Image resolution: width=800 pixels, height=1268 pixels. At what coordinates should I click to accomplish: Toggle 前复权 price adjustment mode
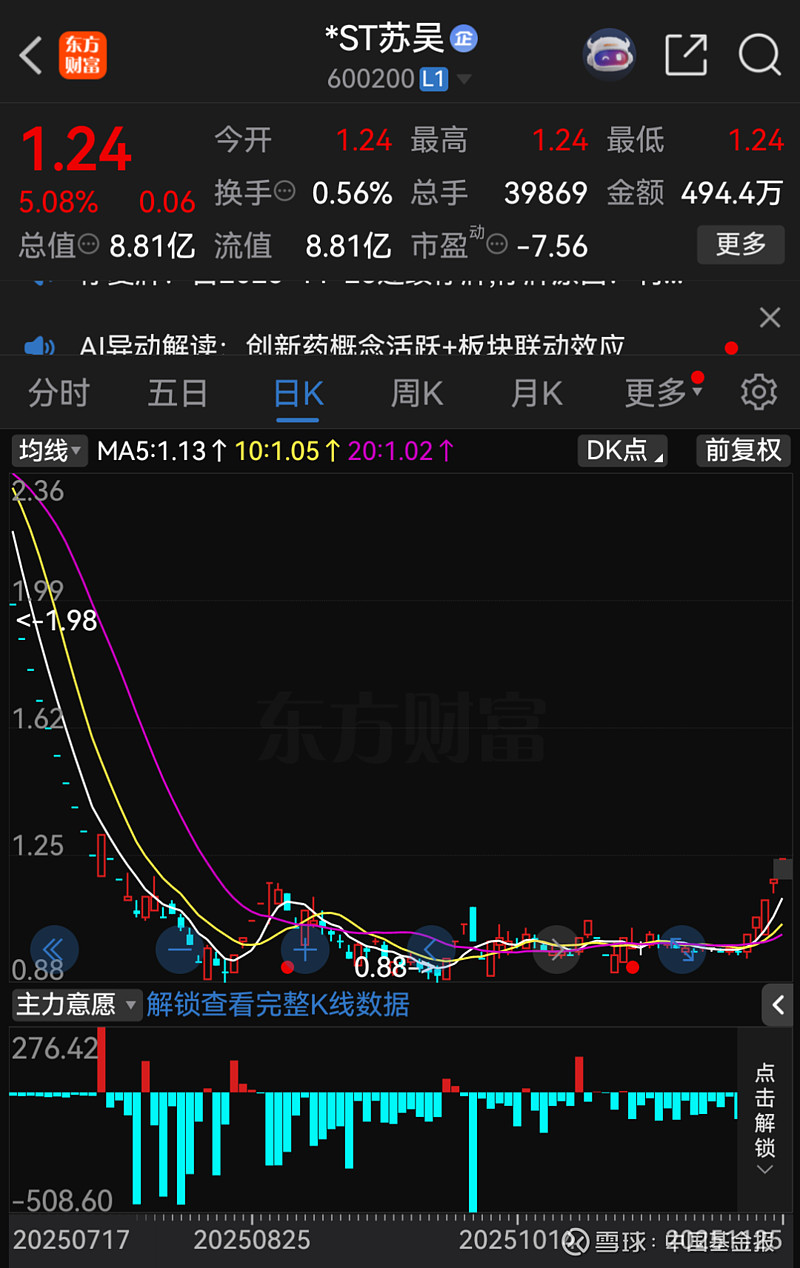(743, 451)
